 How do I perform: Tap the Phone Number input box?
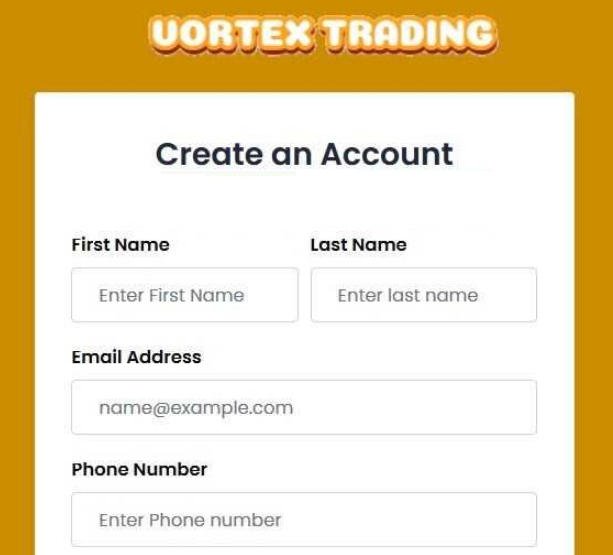(x=303, y=519)
